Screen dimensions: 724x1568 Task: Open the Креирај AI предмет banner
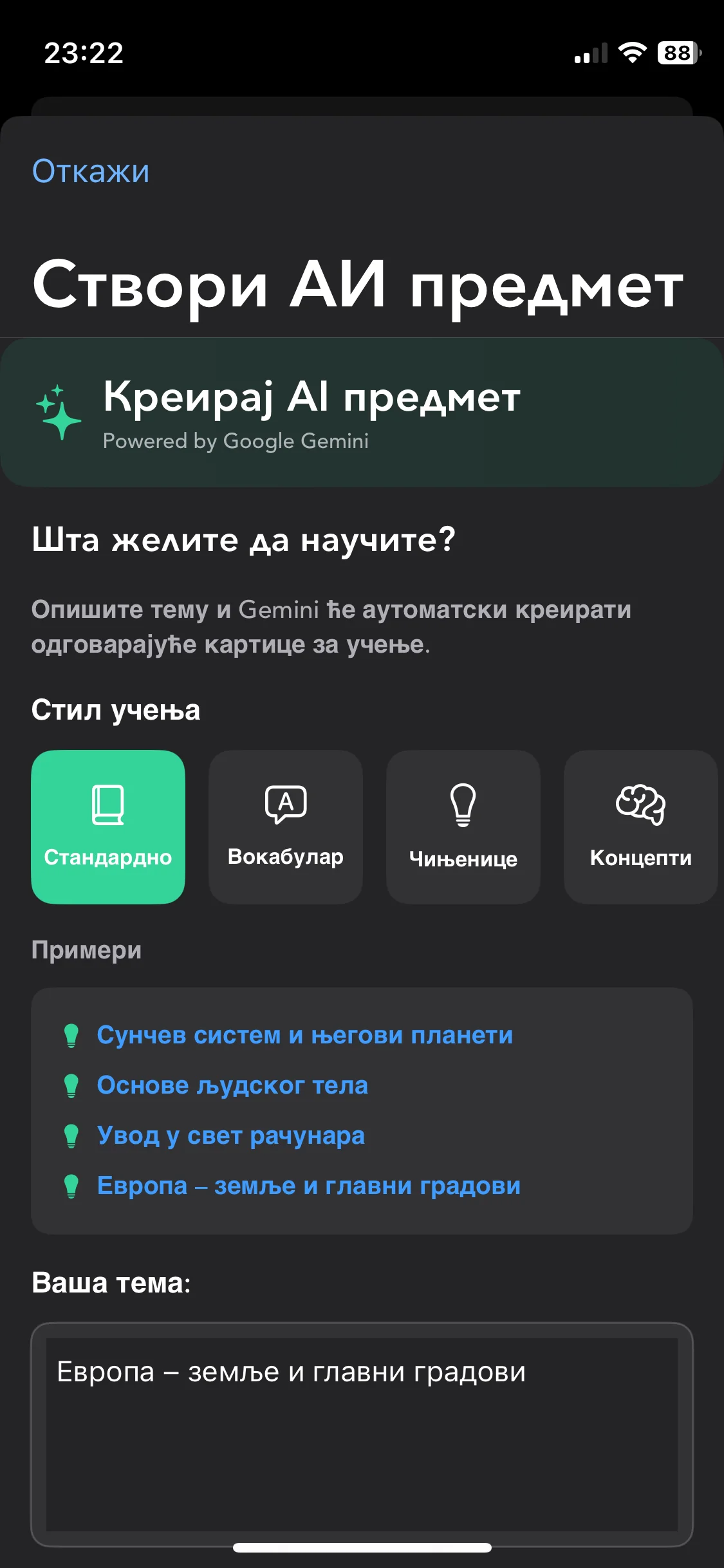point(362,411)
